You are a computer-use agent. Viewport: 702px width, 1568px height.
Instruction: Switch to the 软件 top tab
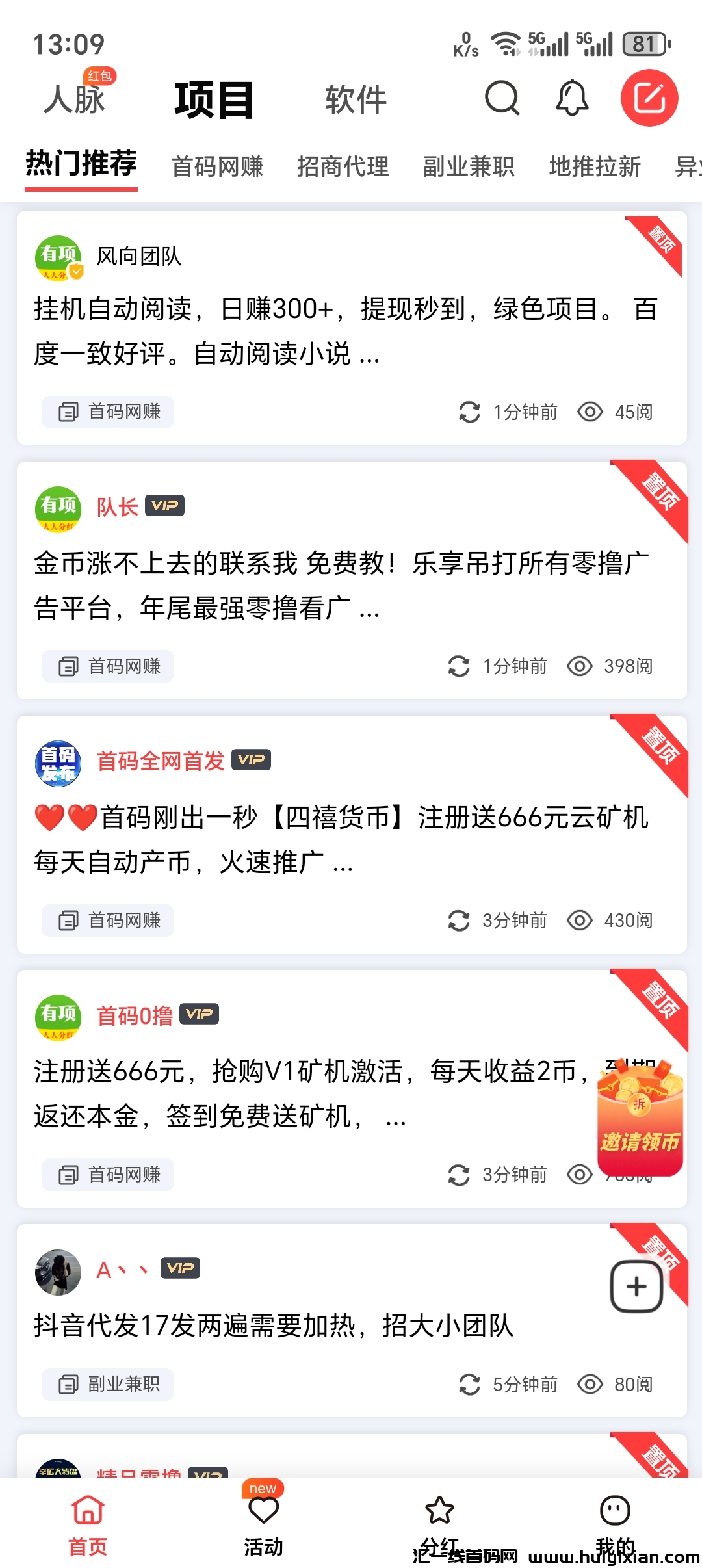point(356,99)
